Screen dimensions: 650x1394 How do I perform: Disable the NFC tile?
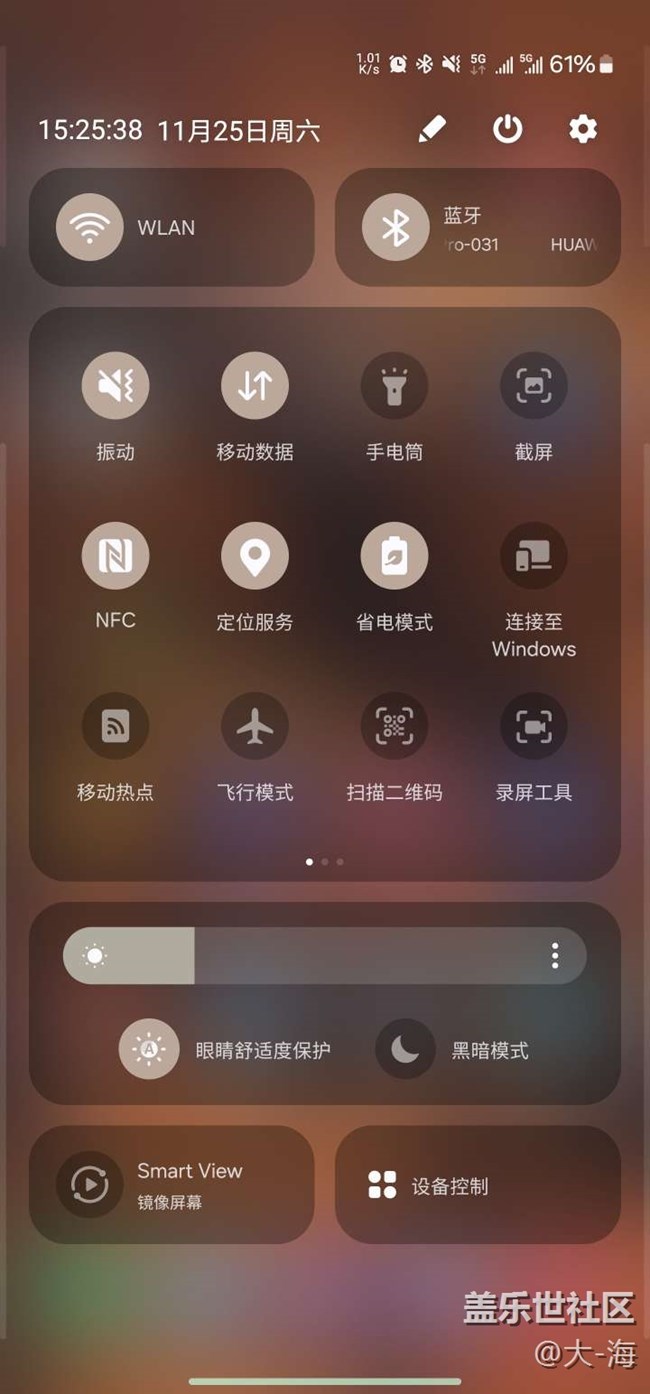point(115,555)
